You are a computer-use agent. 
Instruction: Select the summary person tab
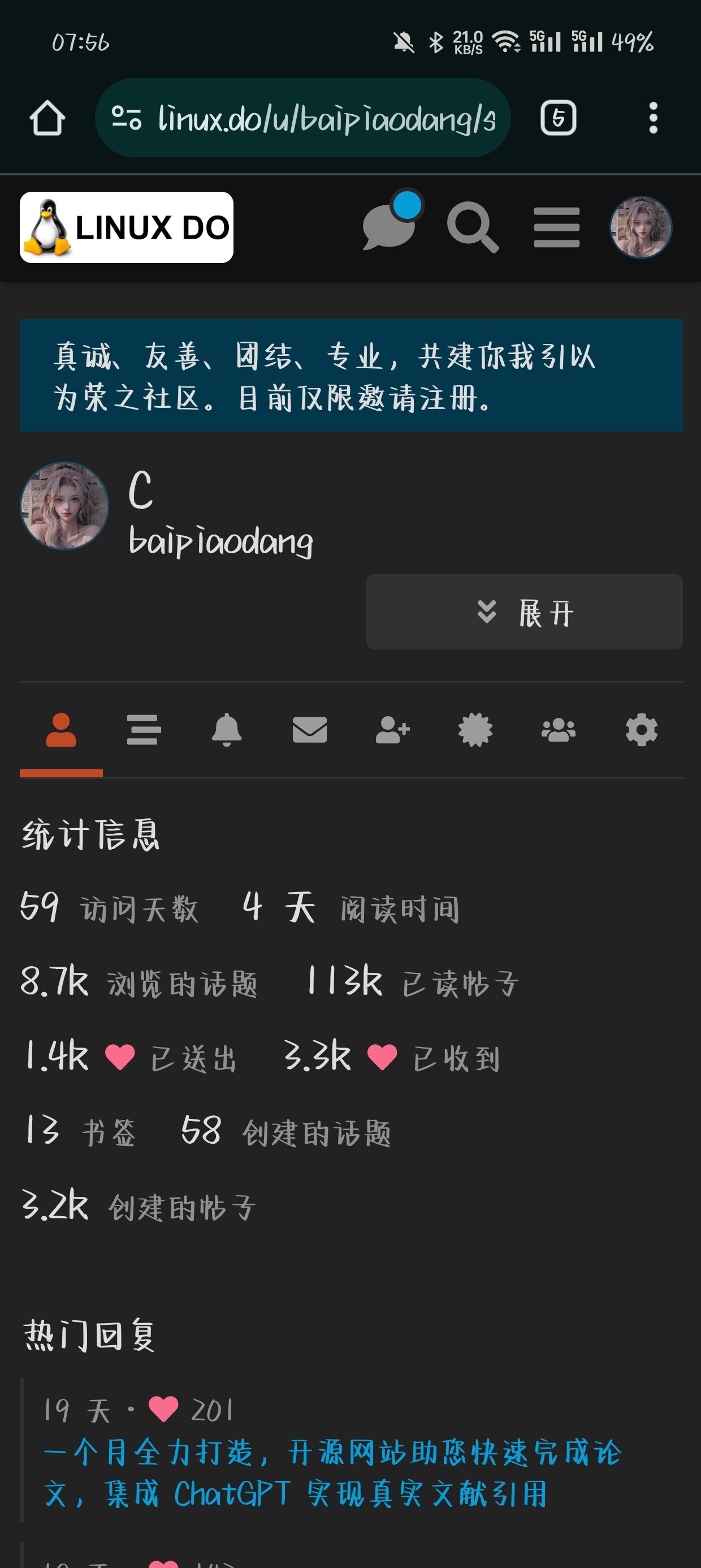[x=61, y=730]
